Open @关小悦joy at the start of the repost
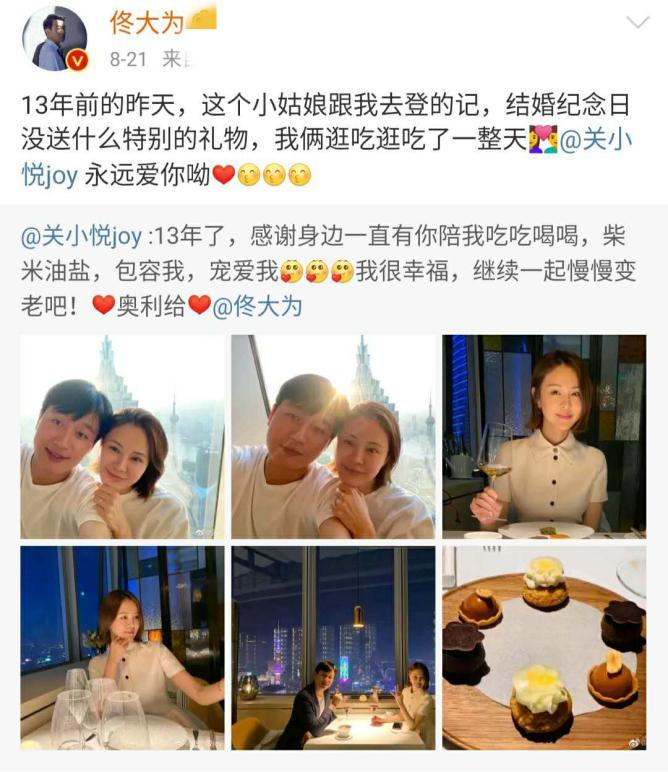This screenshot has width=668, height=772. point(82,238)
